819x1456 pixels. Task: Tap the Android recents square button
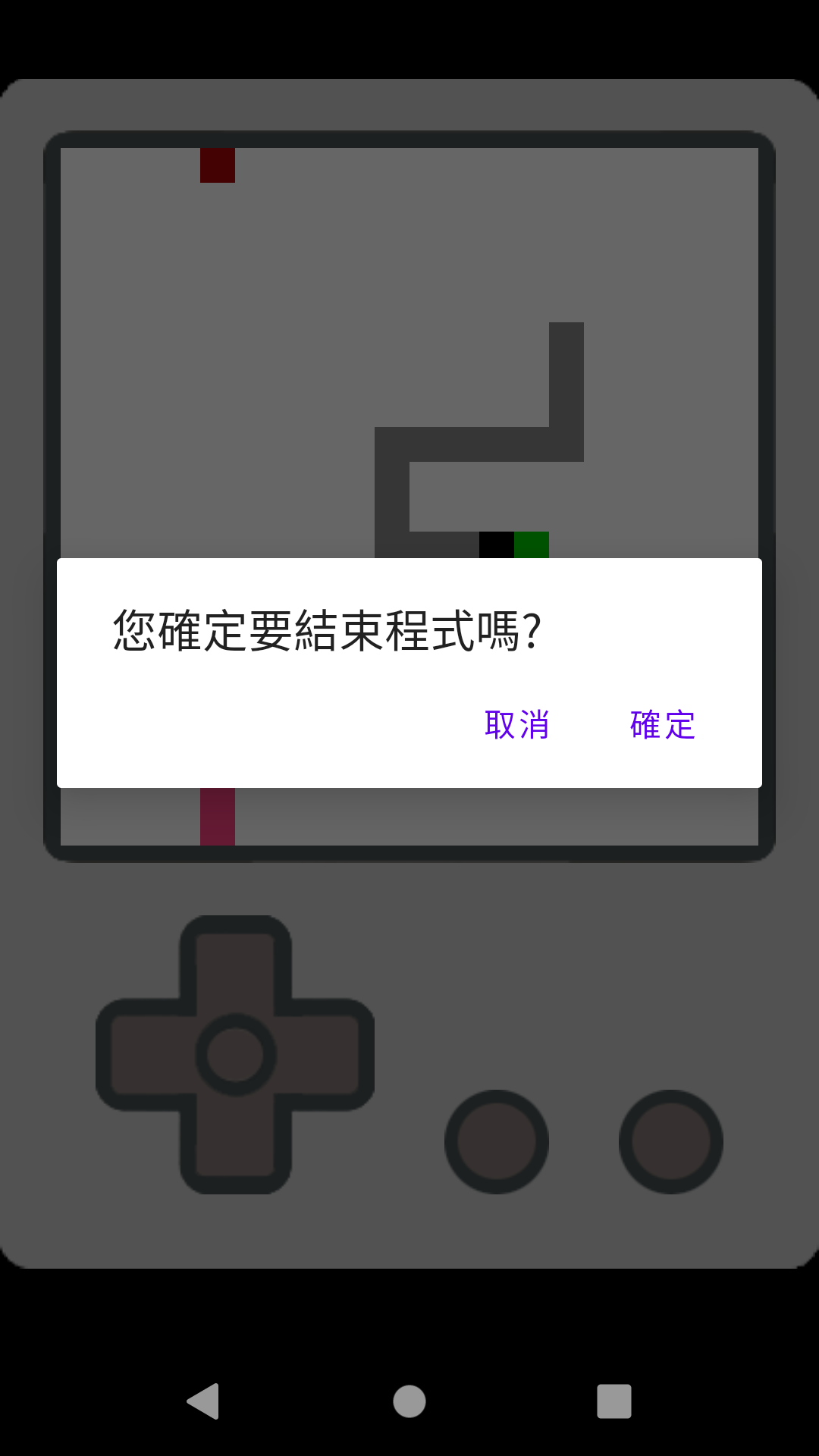[x=614, y=1401]
